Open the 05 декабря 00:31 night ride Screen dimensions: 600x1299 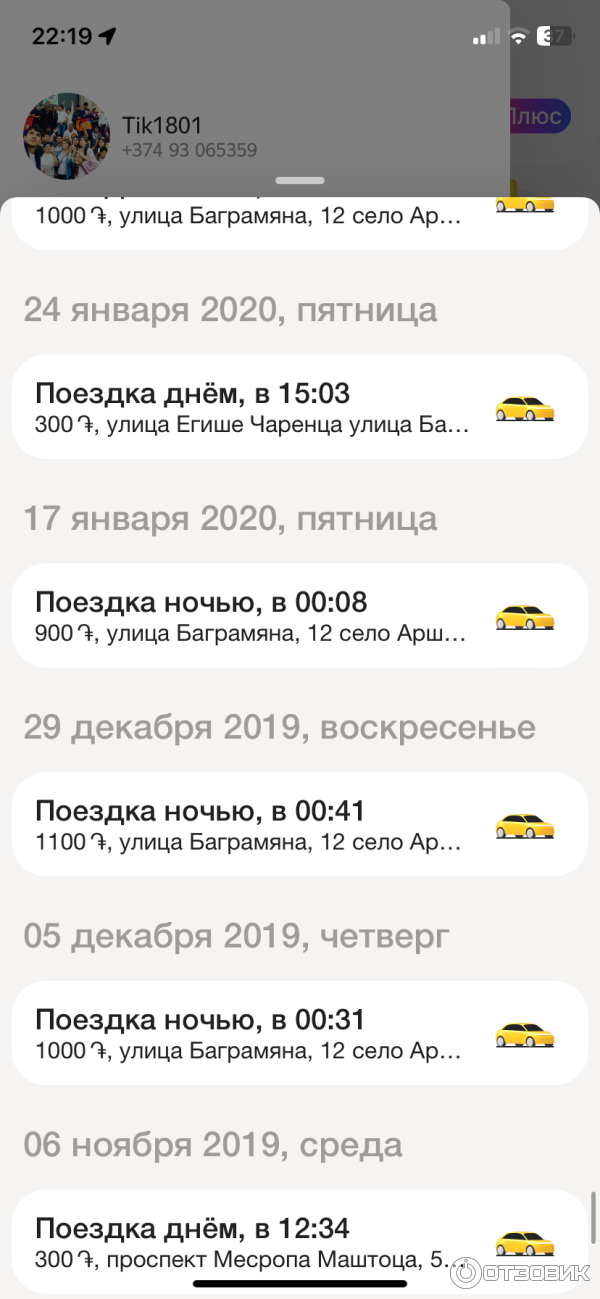click(299, 1033)
